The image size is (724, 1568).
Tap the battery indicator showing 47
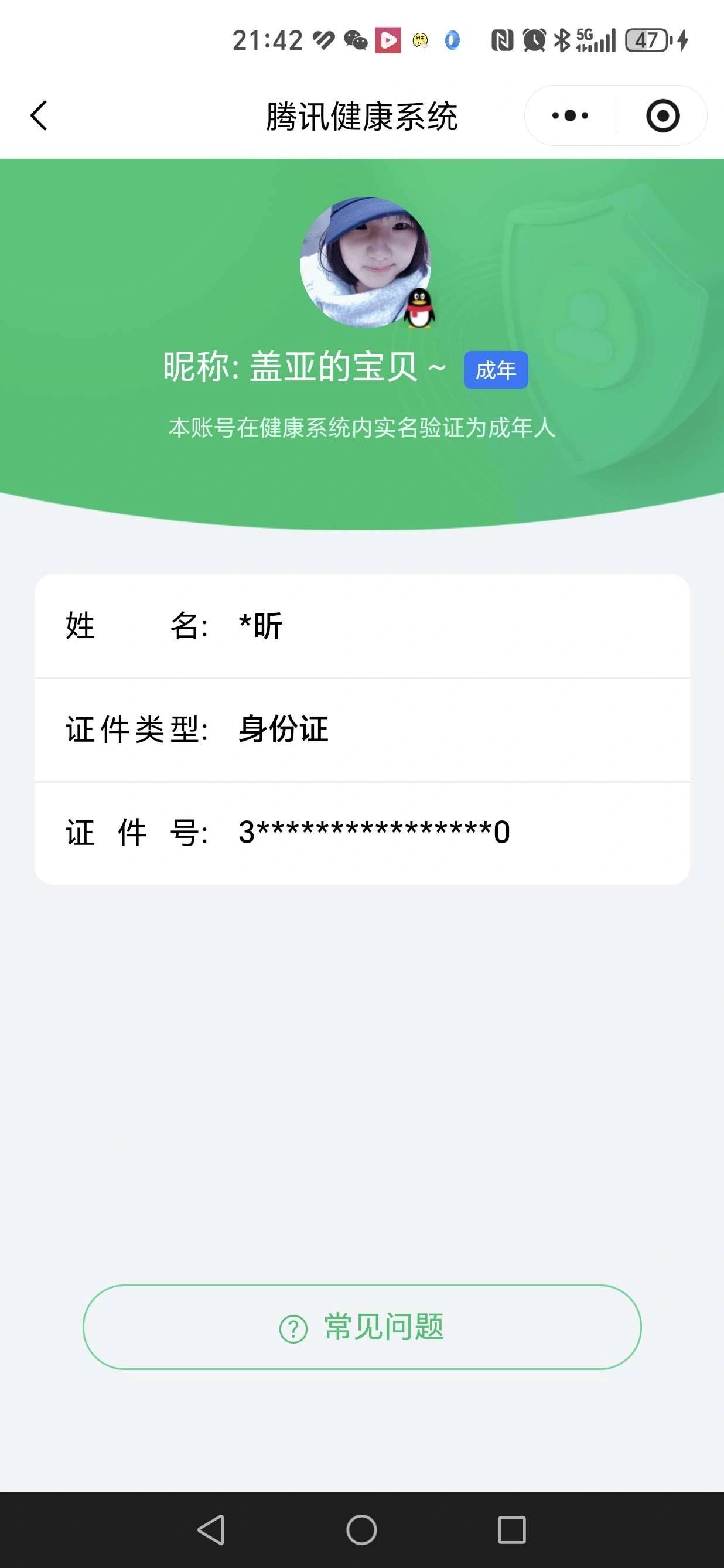tap(646, 41)
